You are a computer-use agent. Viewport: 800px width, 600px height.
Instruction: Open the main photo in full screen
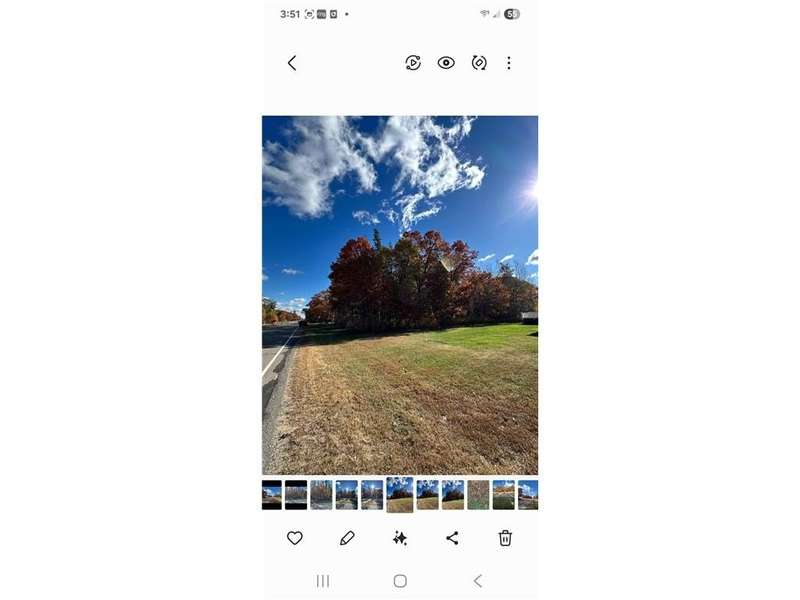[x=400, y=295]
